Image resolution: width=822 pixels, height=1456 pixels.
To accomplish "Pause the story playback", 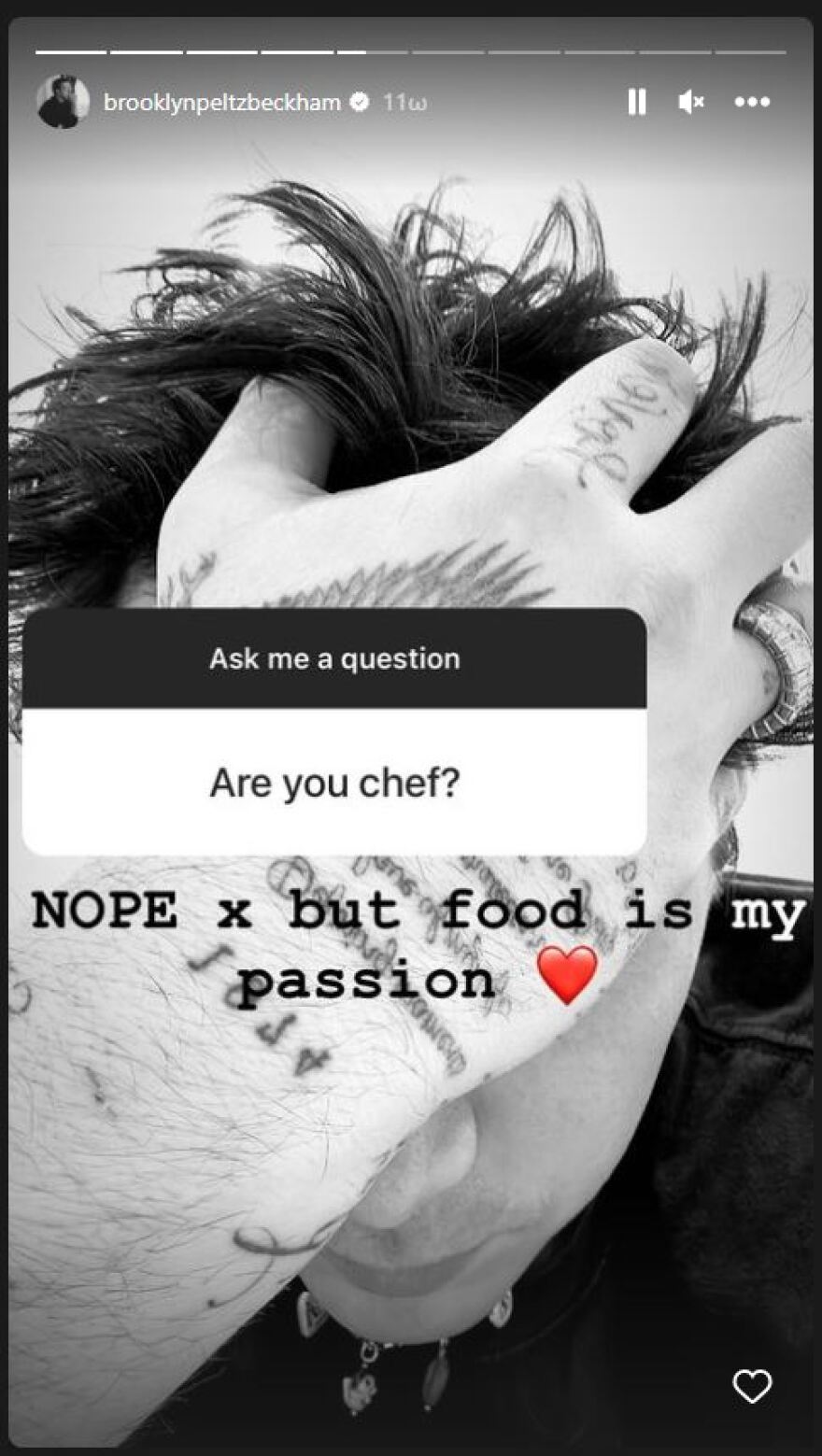I will point(636,102).
